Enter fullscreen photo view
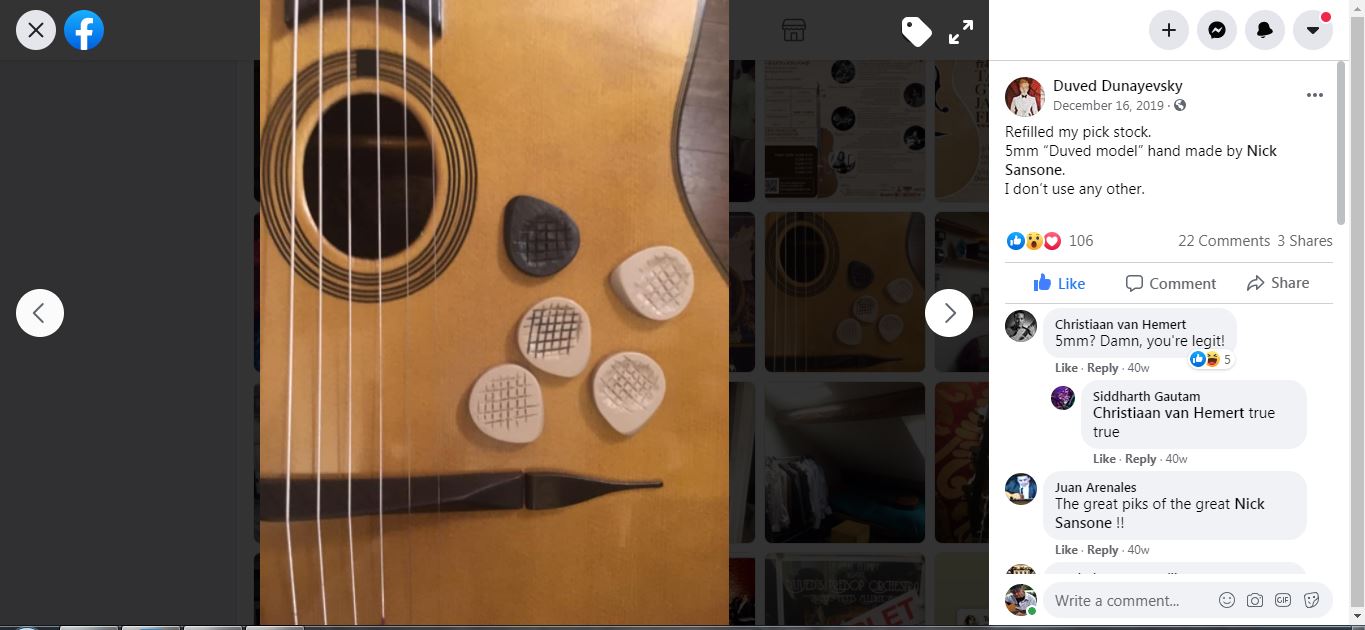 961,31
